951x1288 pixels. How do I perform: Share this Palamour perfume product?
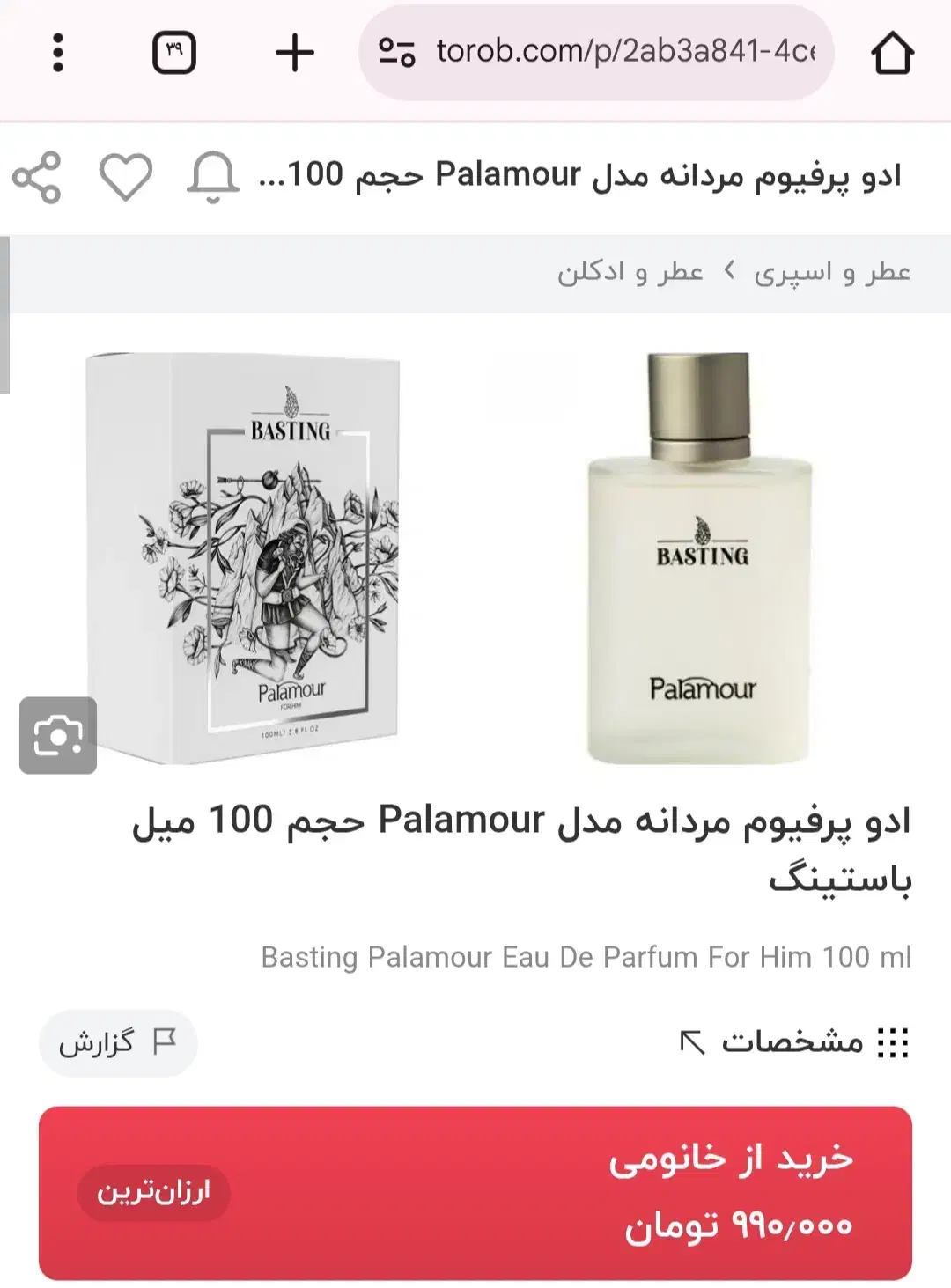point(37,177)
